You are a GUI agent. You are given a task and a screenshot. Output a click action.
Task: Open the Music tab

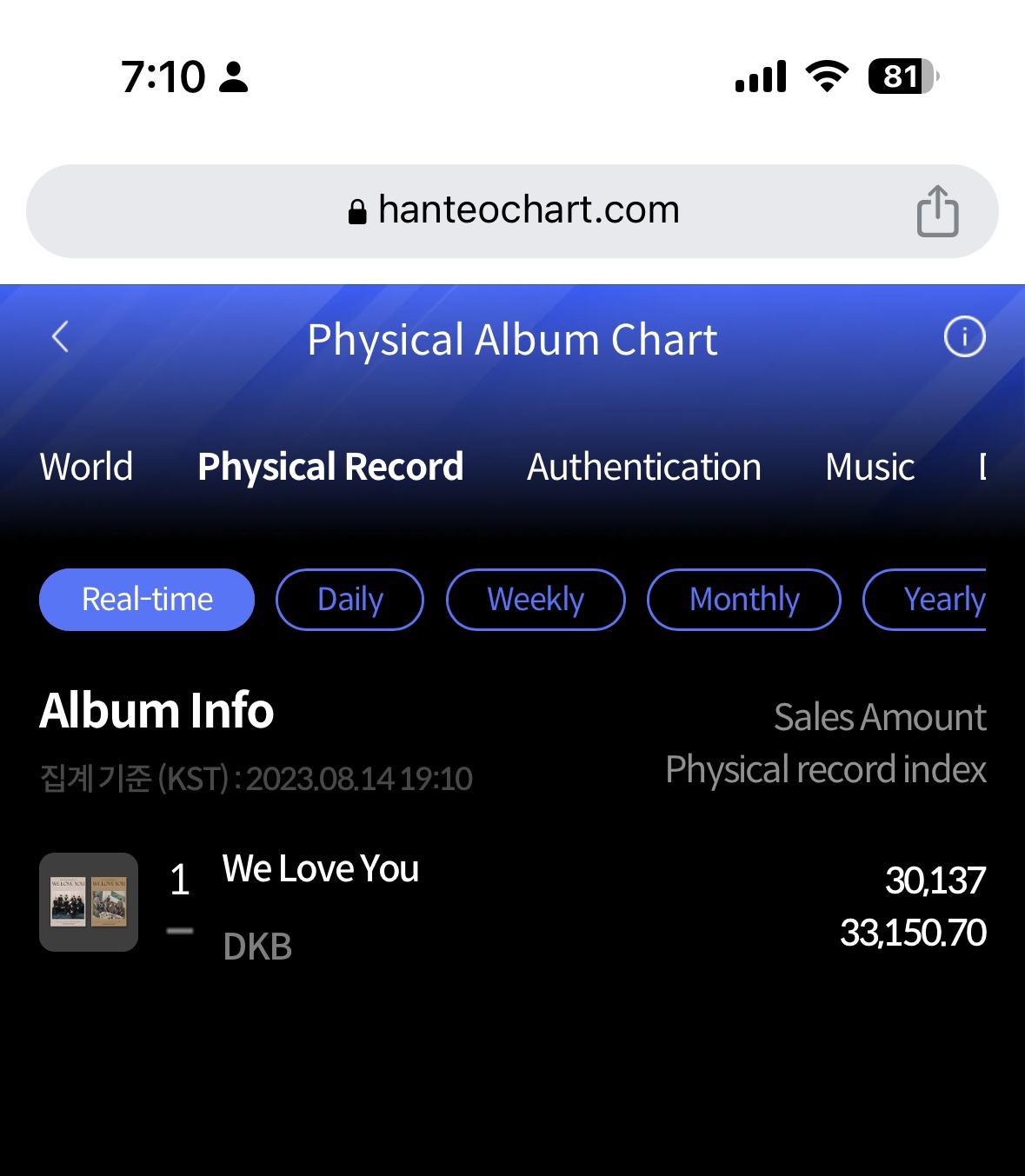(x=869, y=467)
